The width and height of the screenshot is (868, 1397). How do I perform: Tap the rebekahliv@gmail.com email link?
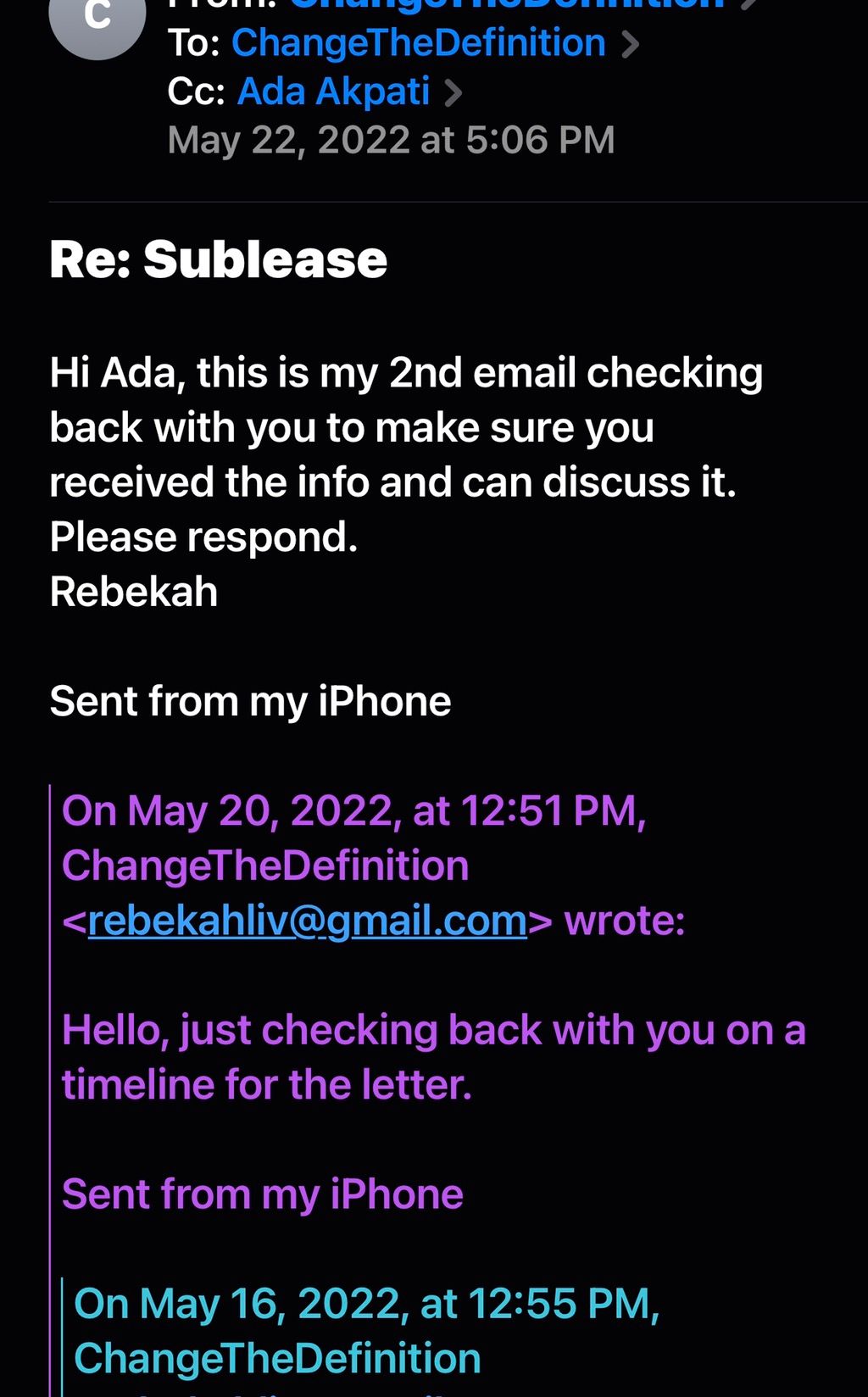point(308,921)
